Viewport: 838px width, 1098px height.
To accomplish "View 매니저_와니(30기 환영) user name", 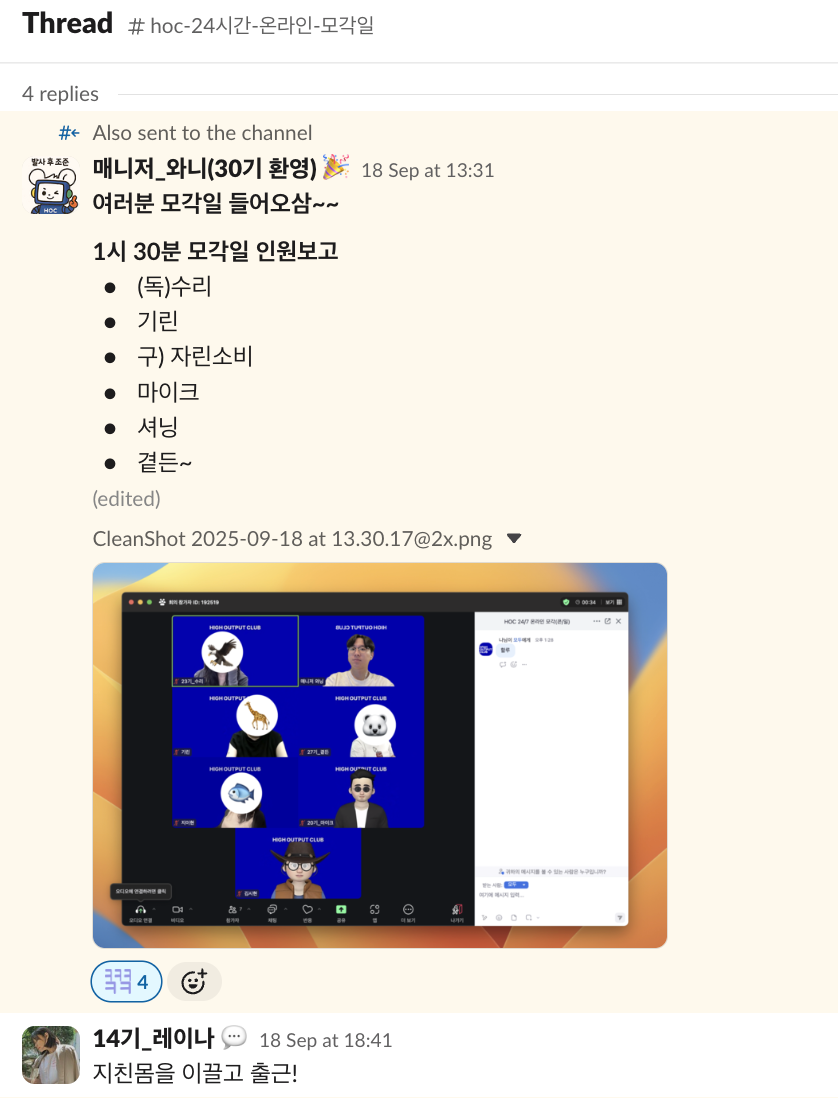I will click(205, 169).
